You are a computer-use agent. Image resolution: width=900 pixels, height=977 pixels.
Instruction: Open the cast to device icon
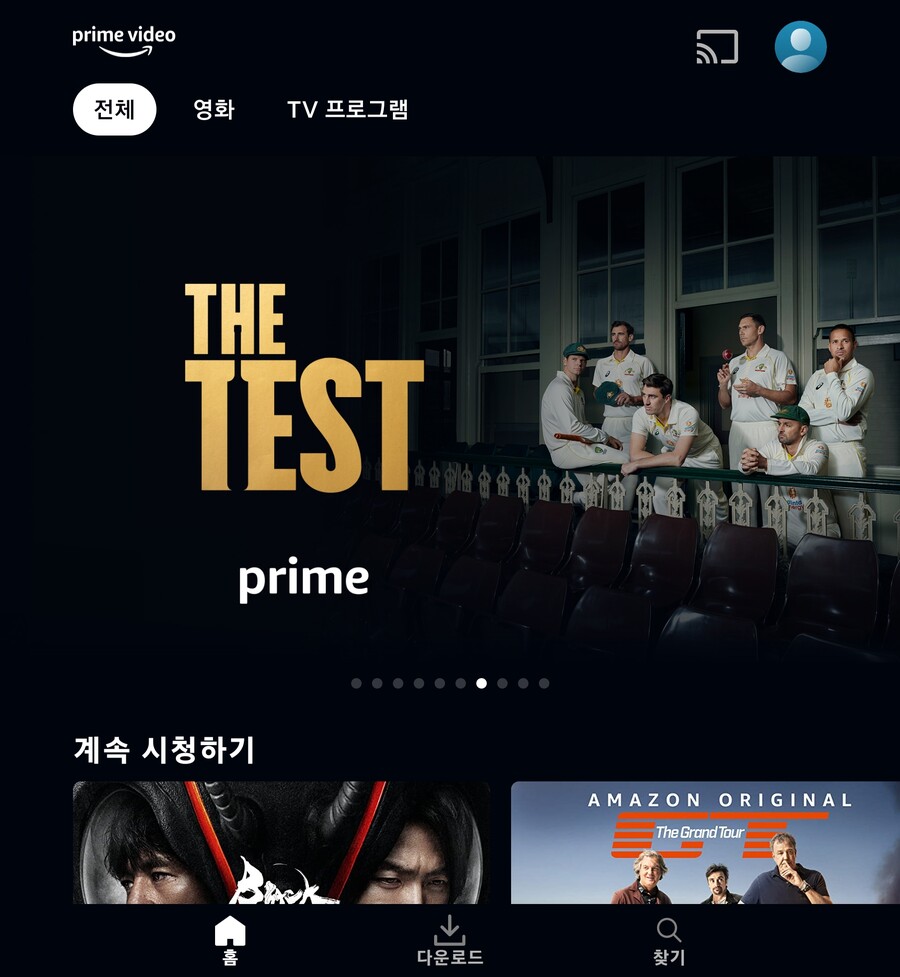717,47
